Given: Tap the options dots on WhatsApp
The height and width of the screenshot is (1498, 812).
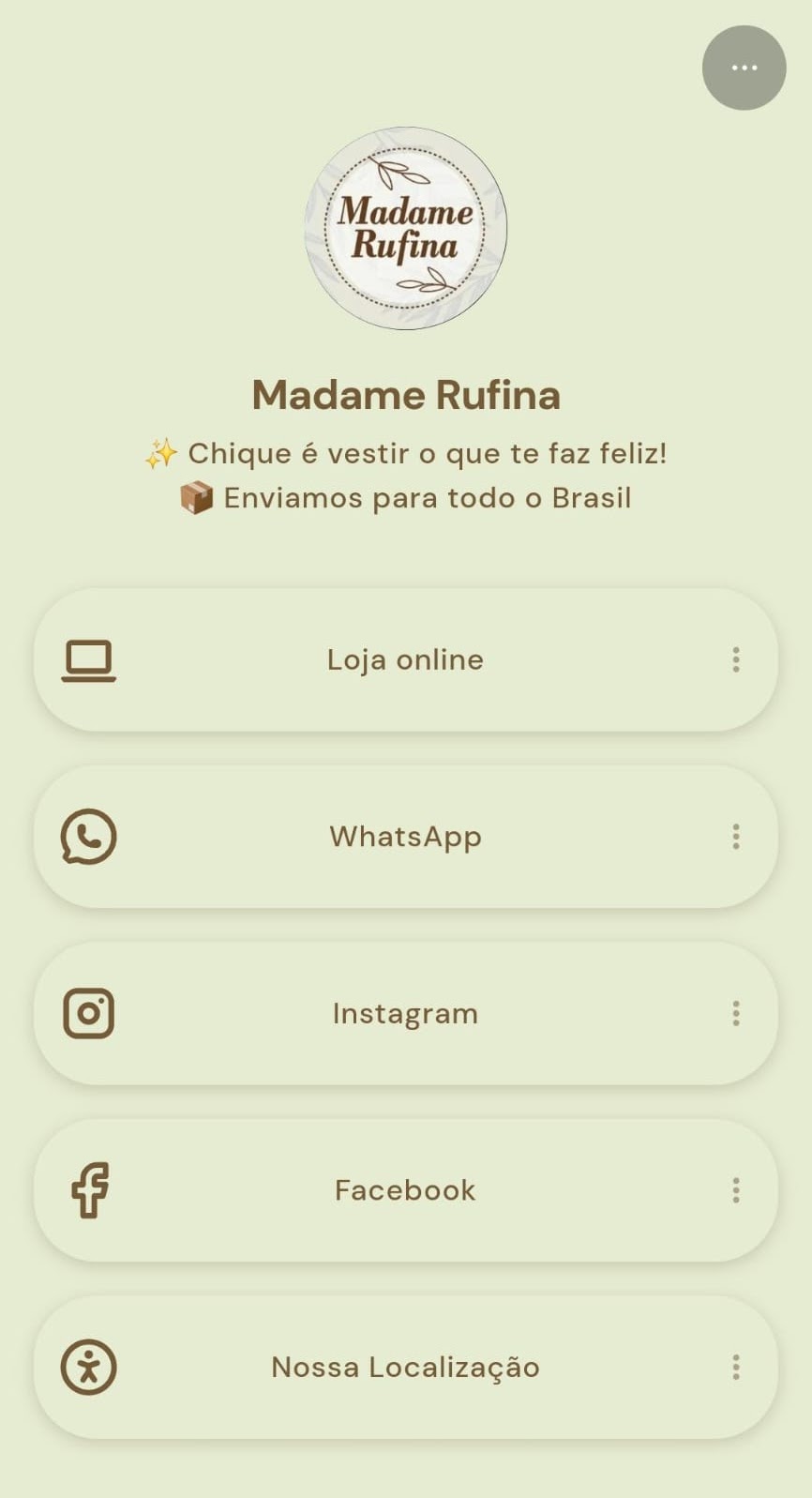Looking at the screenshot, I should 736,836.
